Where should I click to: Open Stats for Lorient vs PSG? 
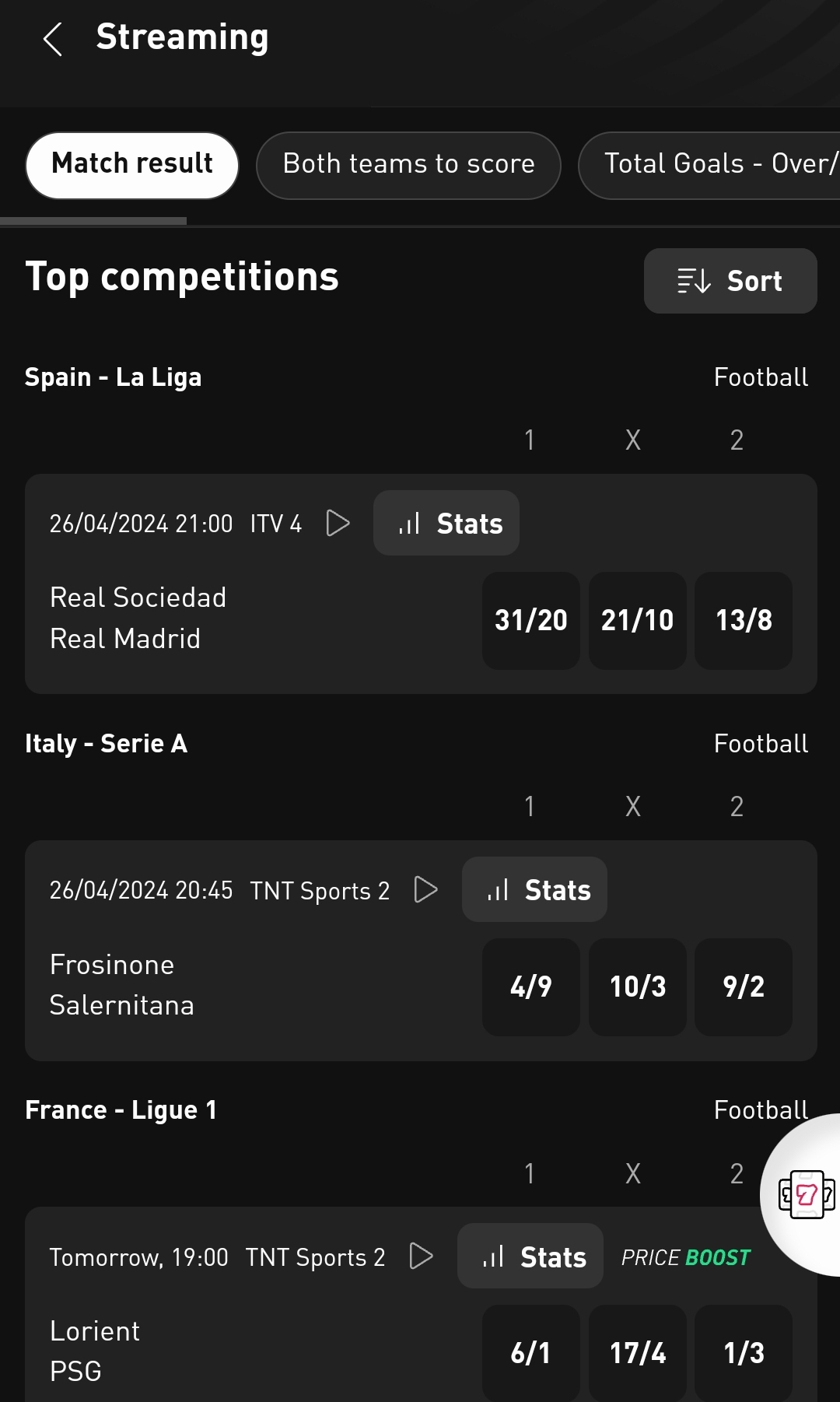click(530, 1256)
